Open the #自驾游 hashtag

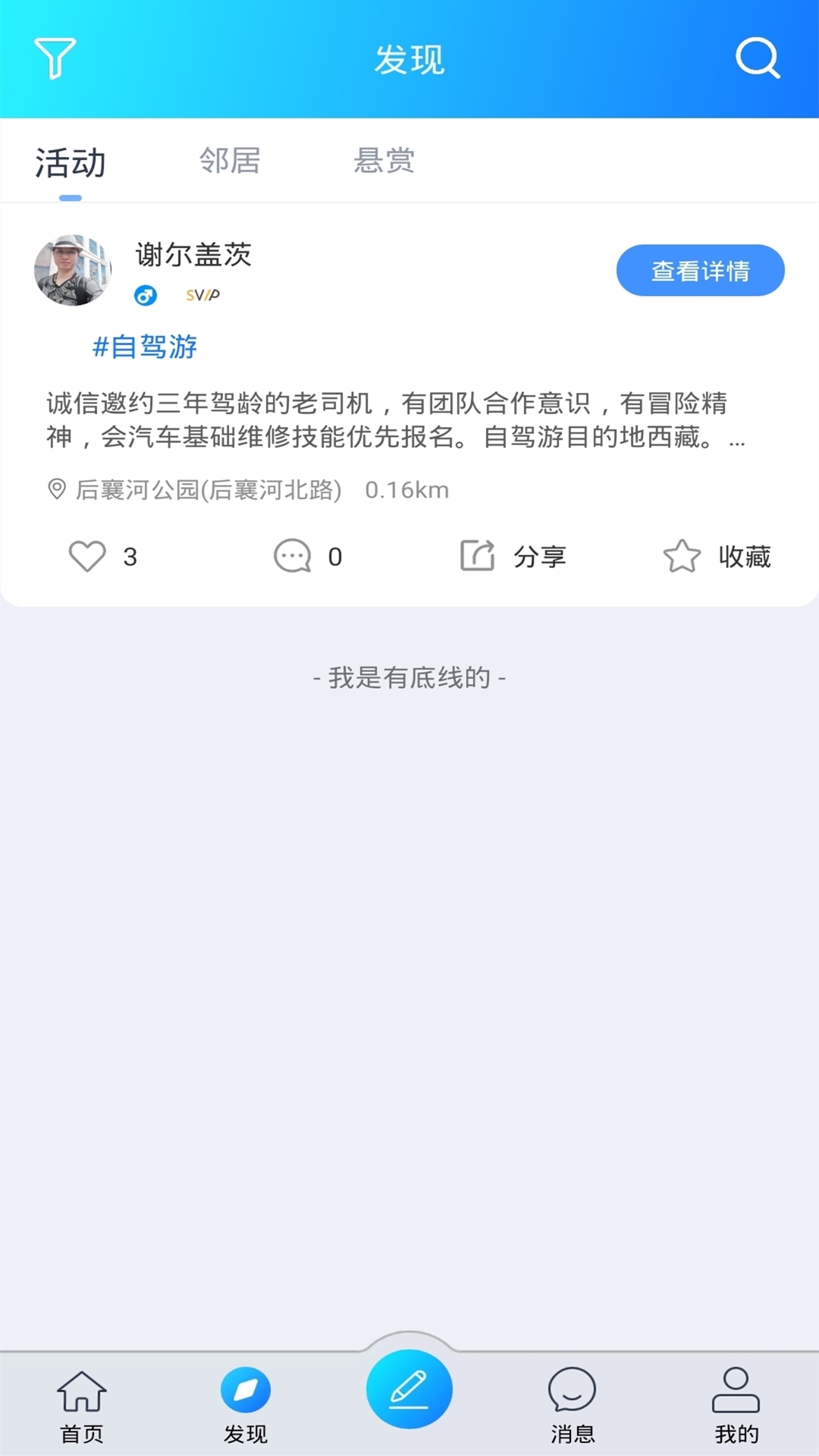pyautogui.click(x=144, y=347)
